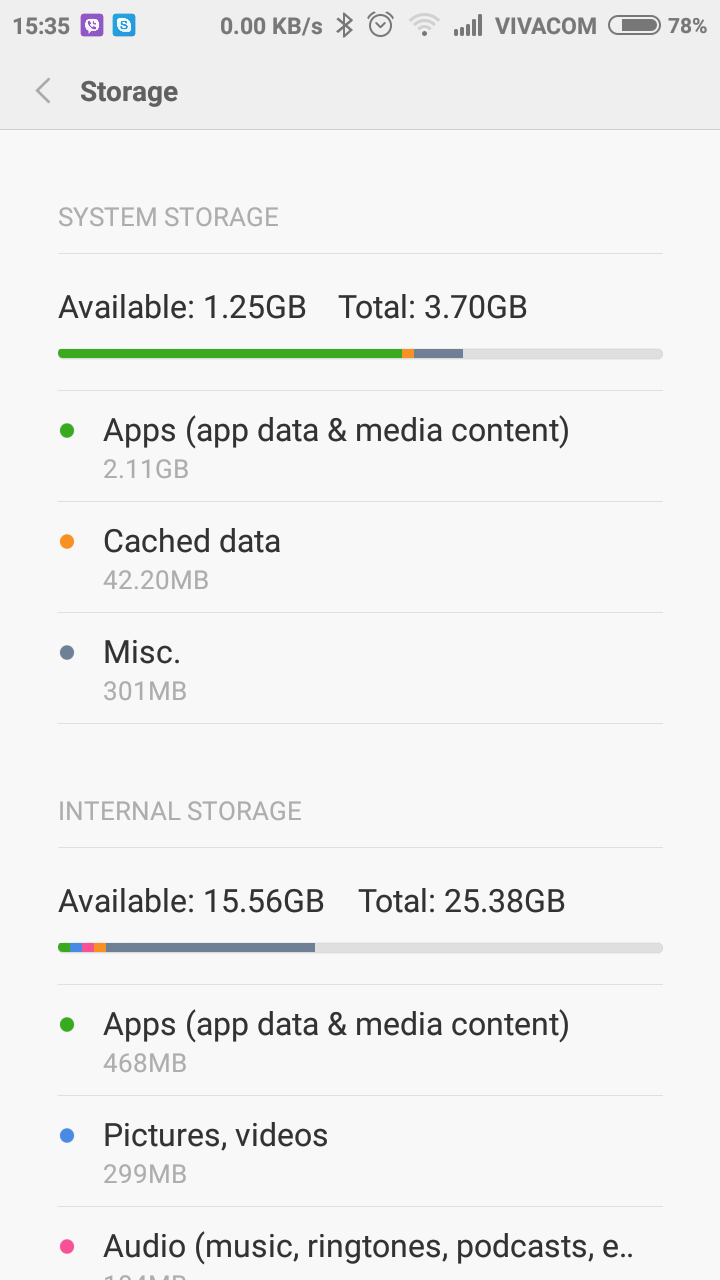
Task: Open the Audio (music, ringtones, podcasts) row
Action: (x=360, y=1244)
